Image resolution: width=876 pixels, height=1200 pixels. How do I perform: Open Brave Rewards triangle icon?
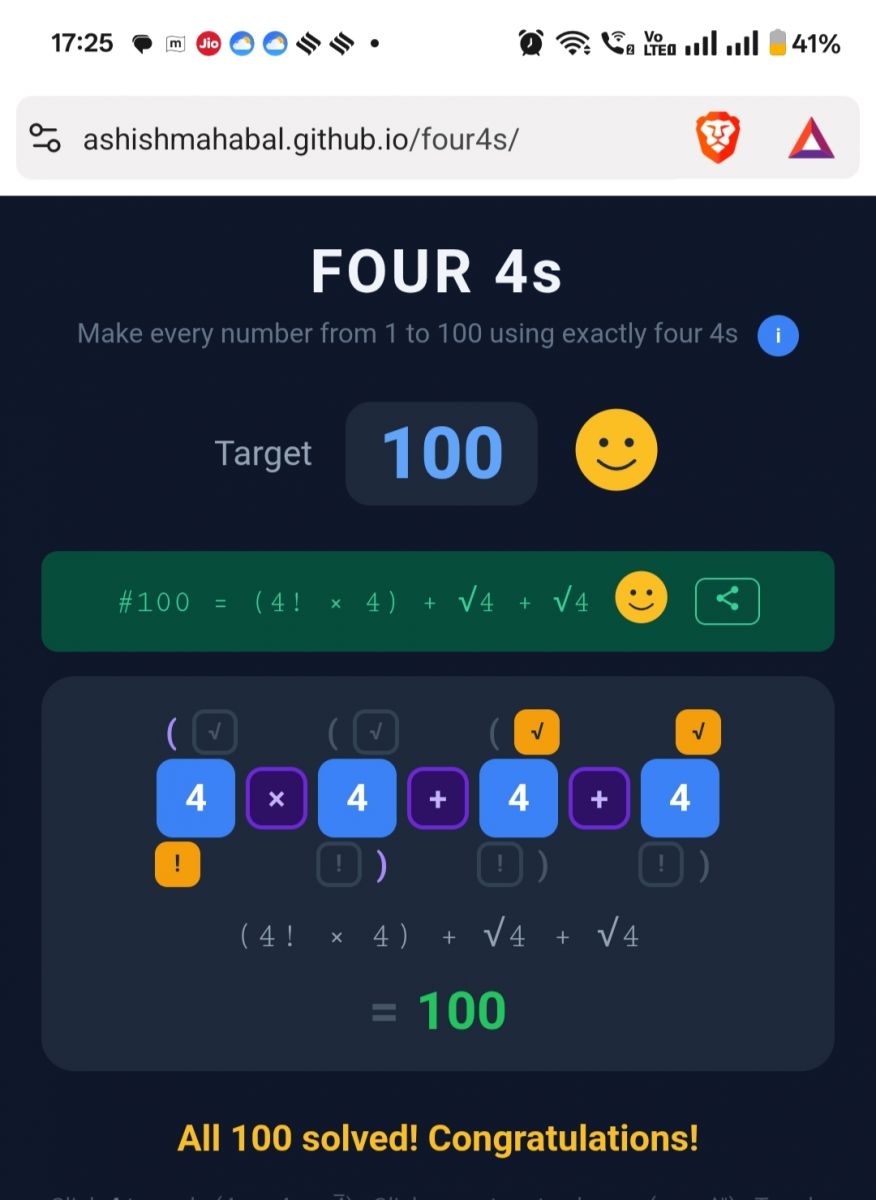[x=810, y=138]
